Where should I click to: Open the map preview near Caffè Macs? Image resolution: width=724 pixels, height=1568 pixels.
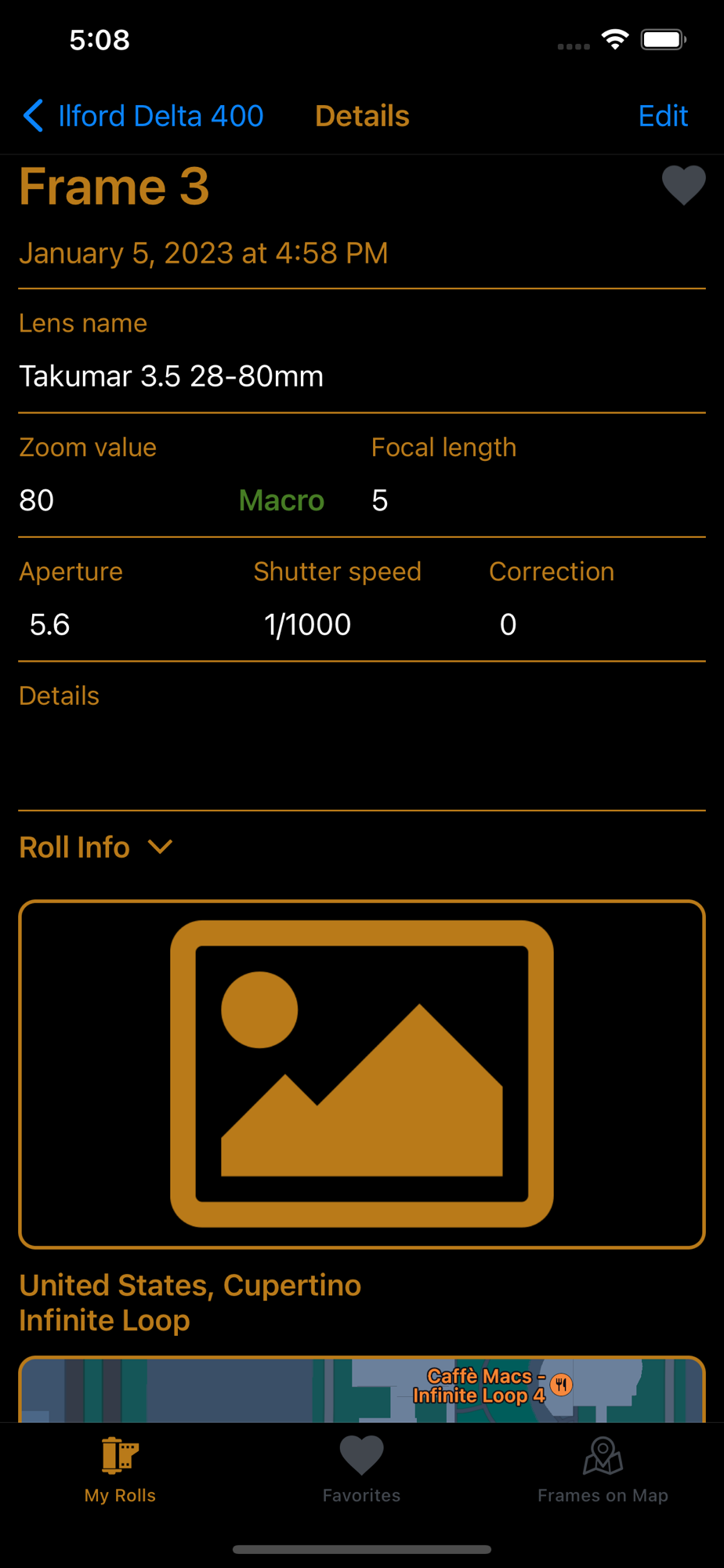(362, 1389)
